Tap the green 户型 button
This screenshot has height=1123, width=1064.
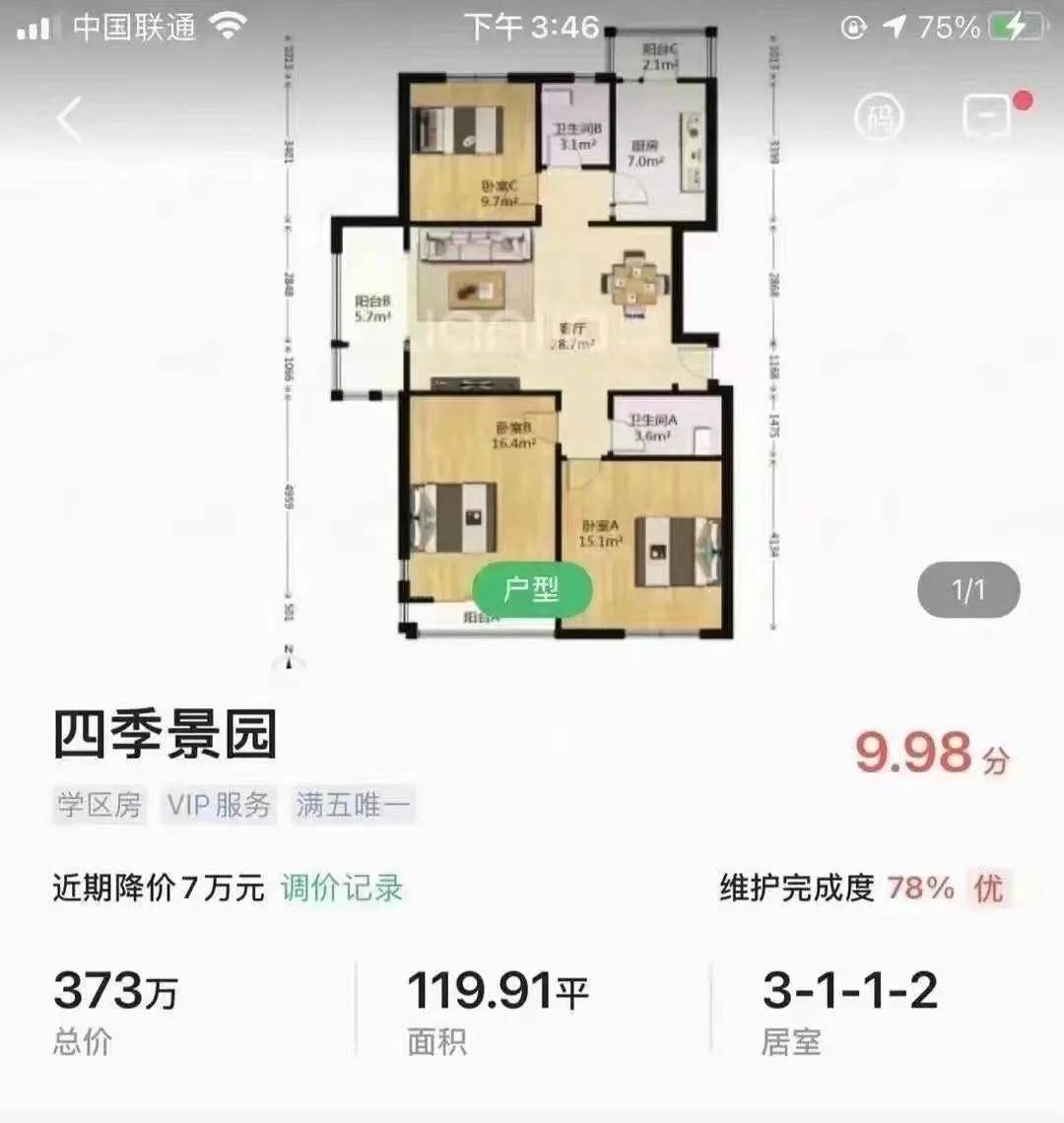pyautogui.click(x=532, y=589)
